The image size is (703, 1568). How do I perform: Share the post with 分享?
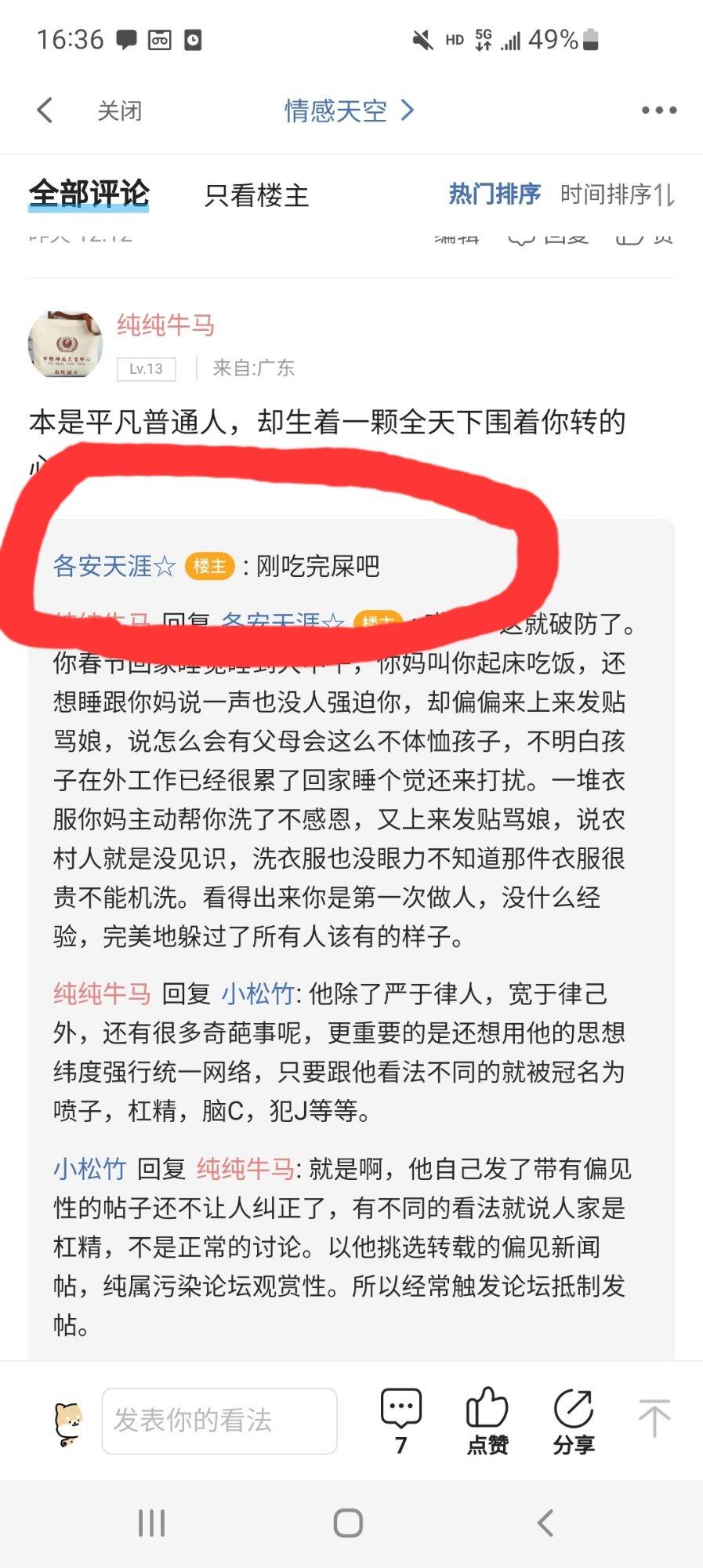coord(573,1420)
